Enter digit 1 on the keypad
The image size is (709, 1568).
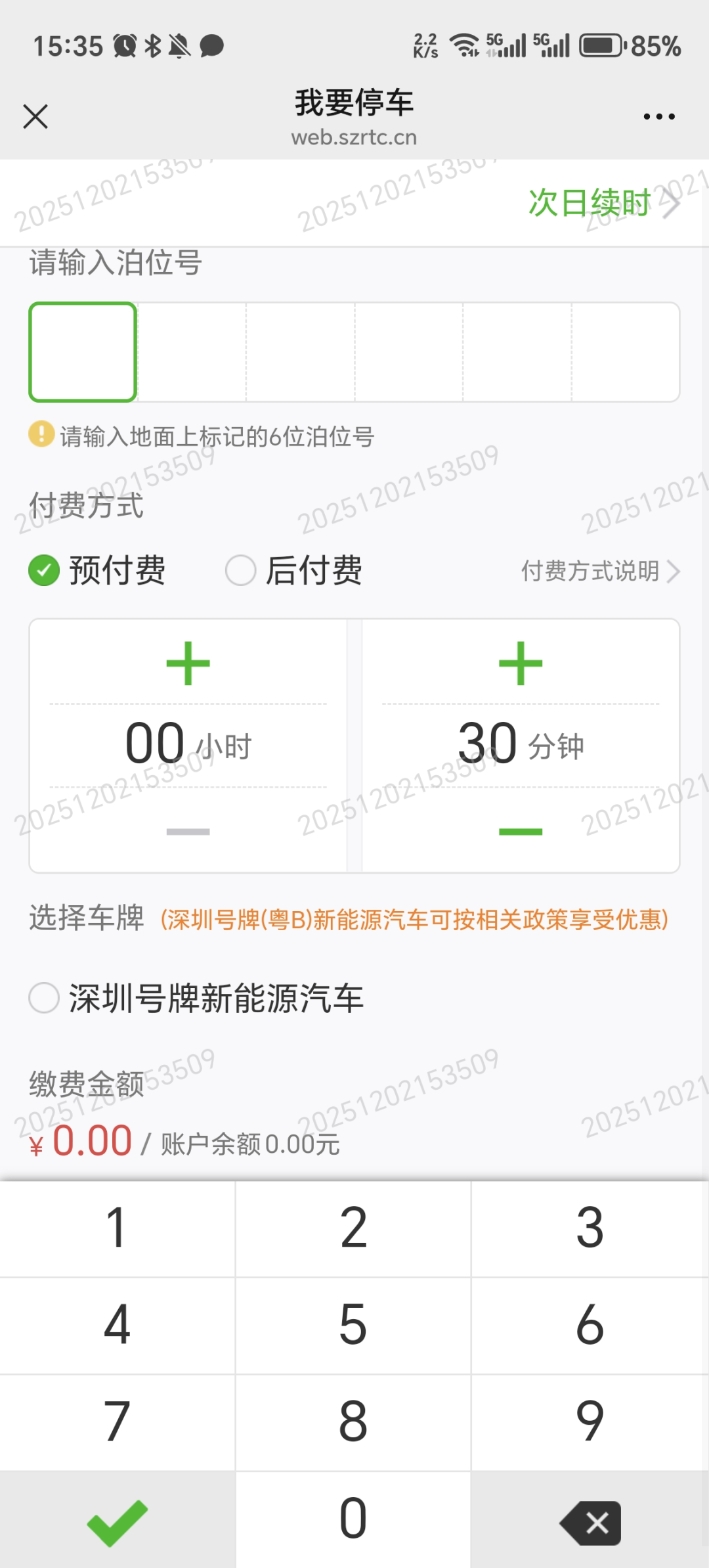point(118,1228)
